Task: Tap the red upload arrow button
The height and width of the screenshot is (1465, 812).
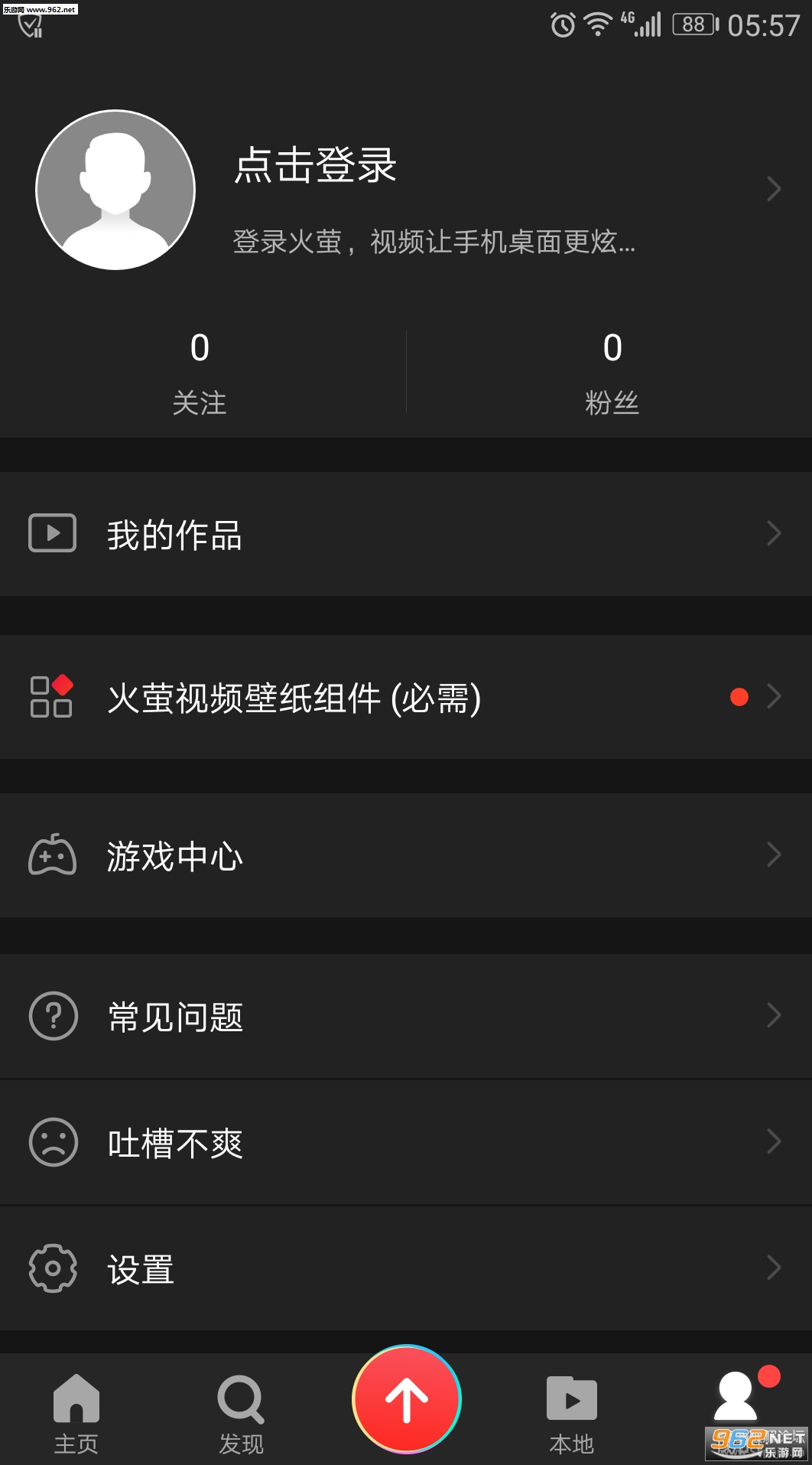Action: click(x=406, y=1399)
